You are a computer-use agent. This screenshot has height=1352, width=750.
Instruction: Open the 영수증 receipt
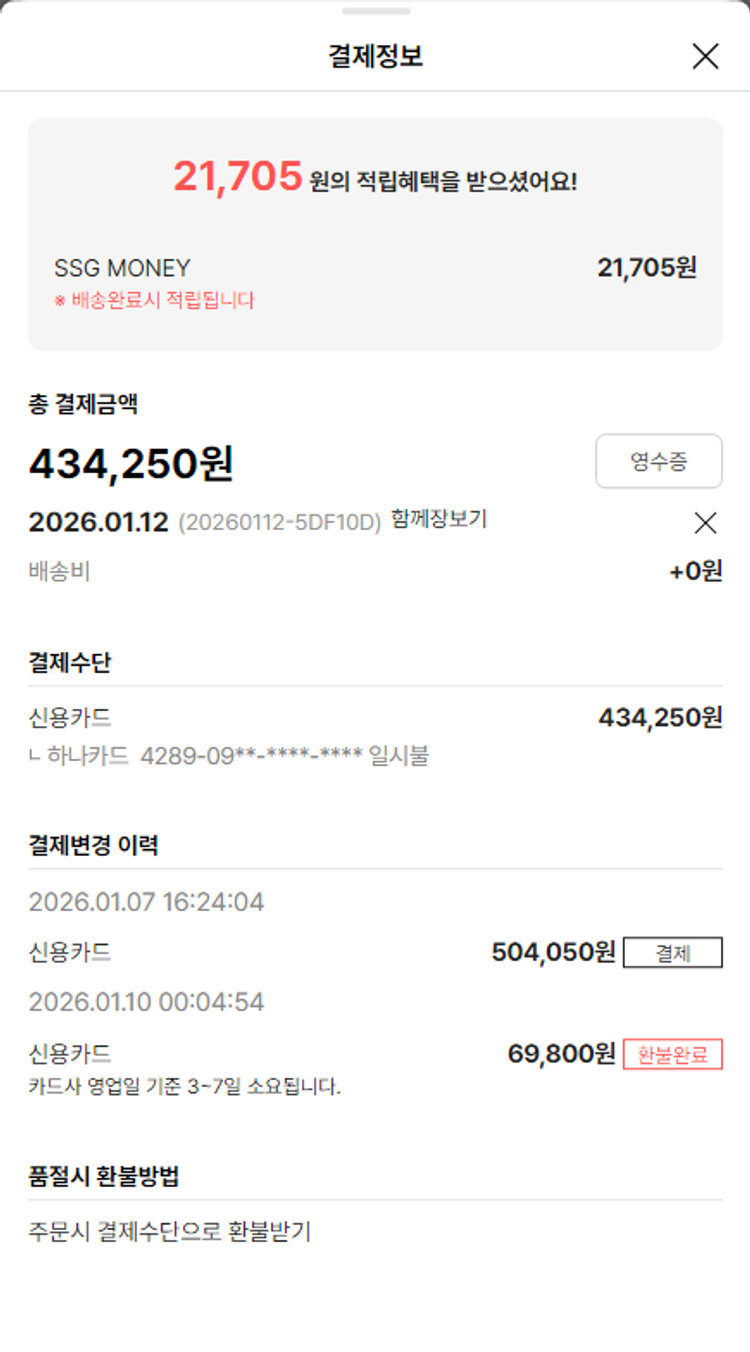coord(658,461)
